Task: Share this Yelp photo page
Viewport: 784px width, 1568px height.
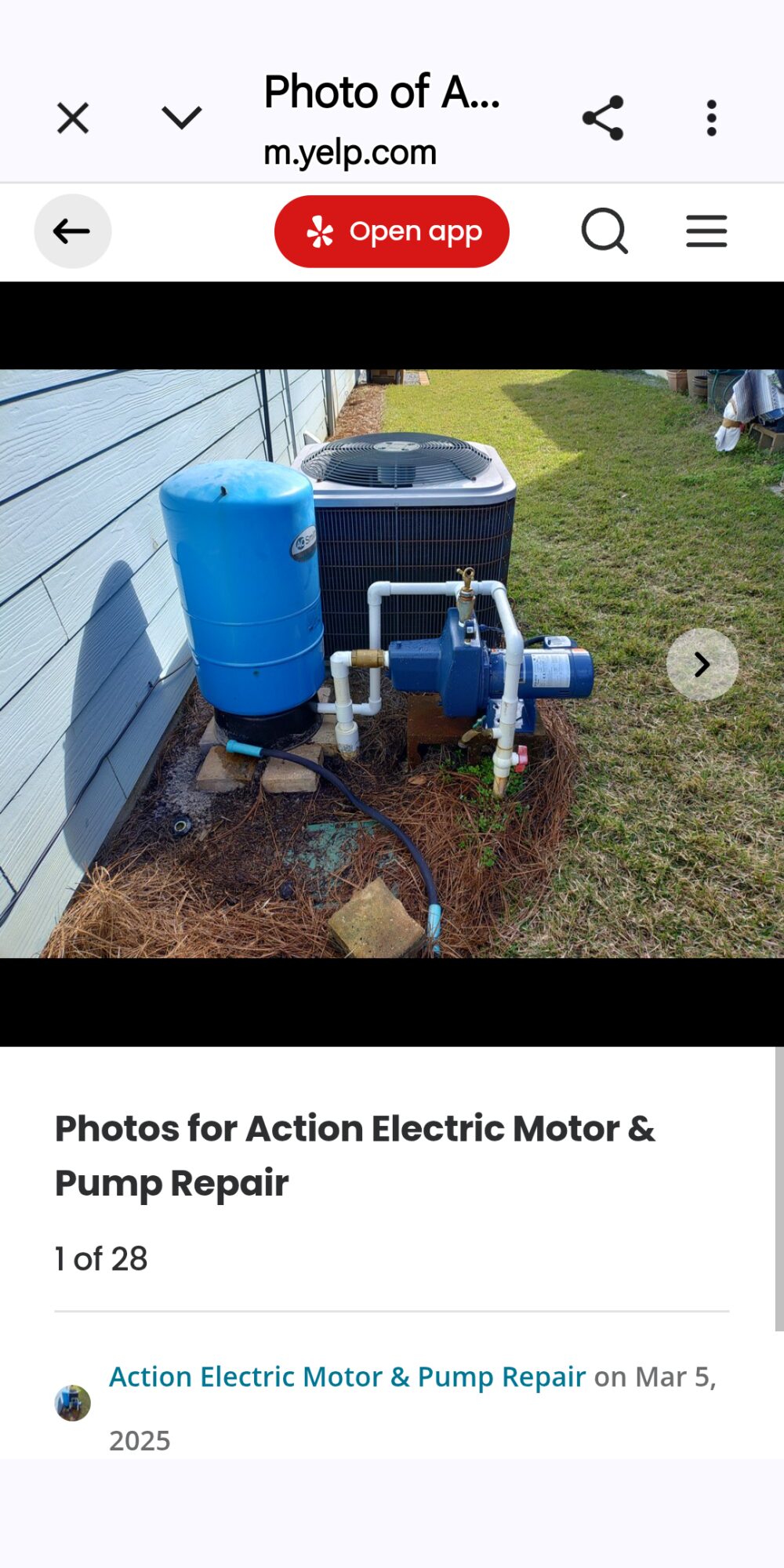Action: [x=603, y=118]
